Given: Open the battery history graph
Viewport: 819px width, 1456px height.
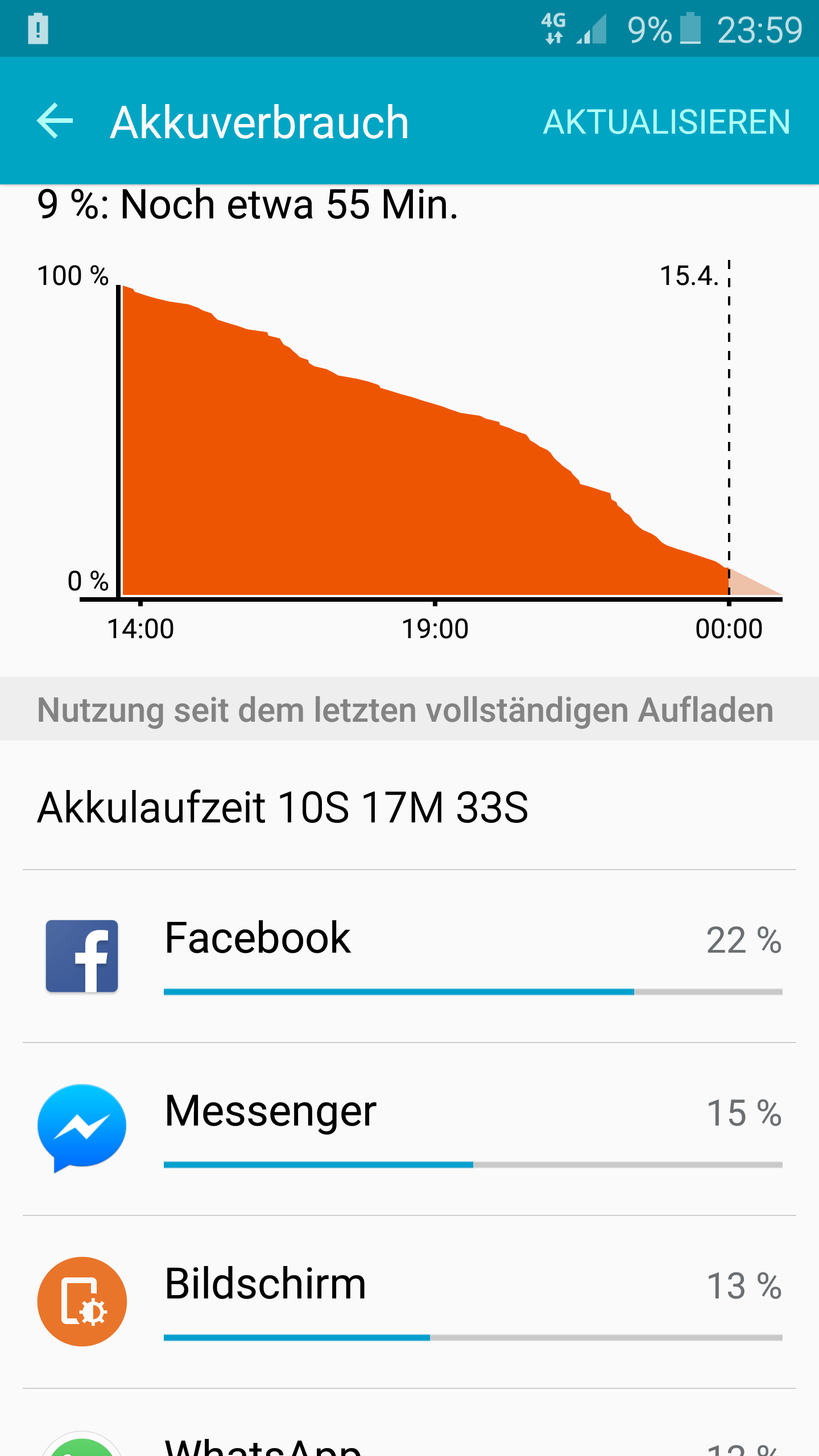Looking at the screenshot, I should point(409,449).
